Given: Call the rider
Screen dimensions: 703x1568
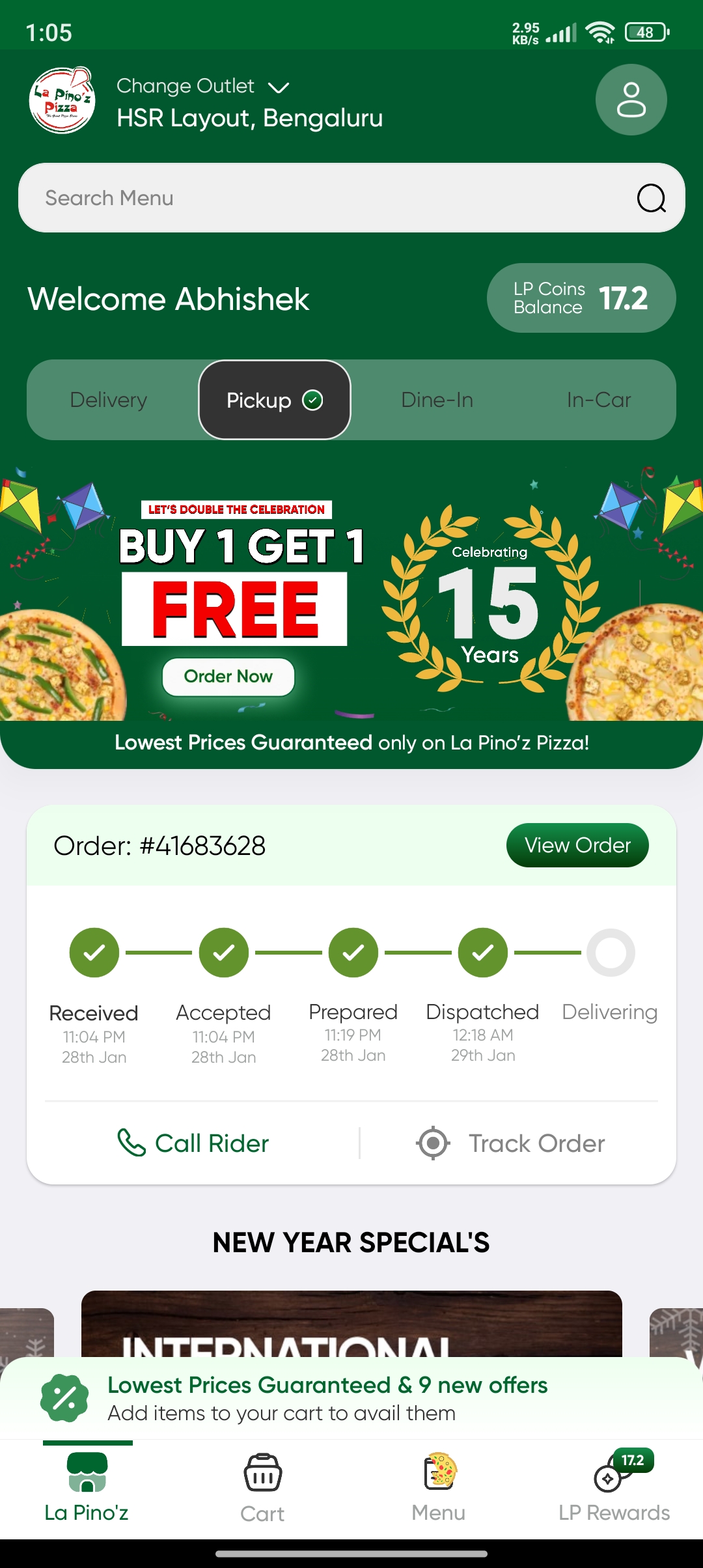Looking at the screenshot, I should click(x=193, y=1143).
